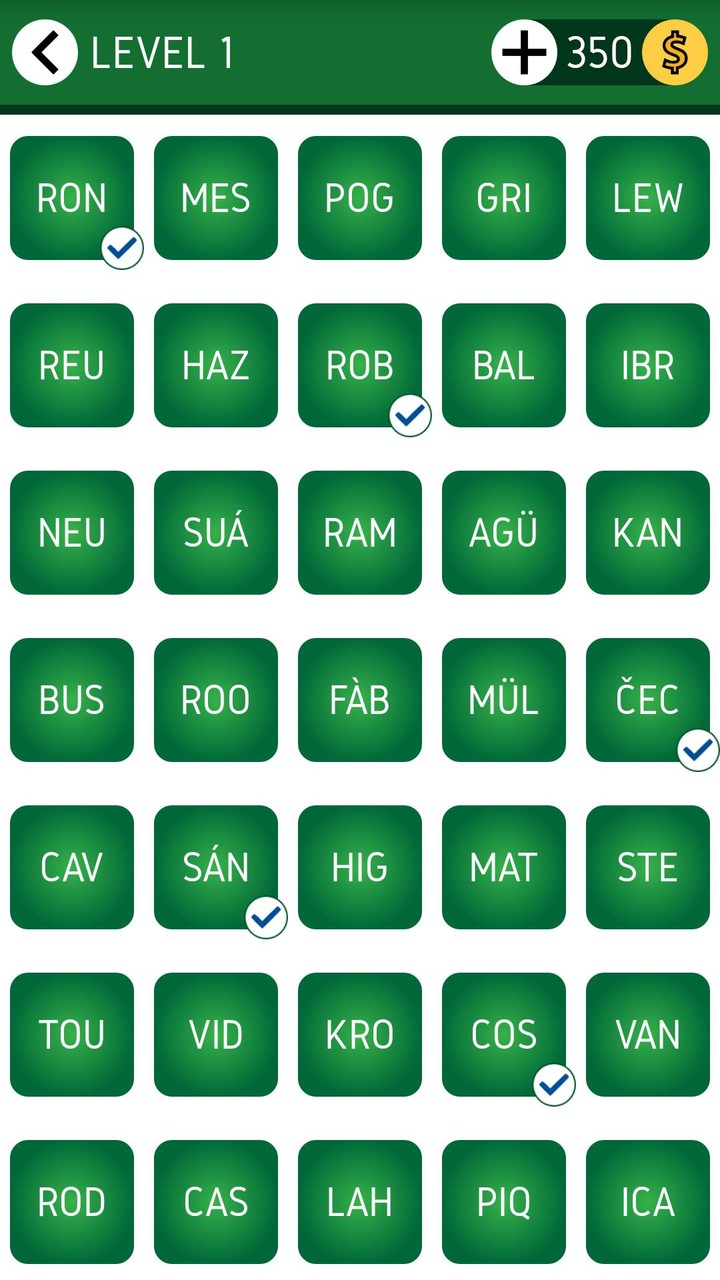Select the SUÁ tile
This screenshot has width=720, height=1280.
[x=216, y=533]
